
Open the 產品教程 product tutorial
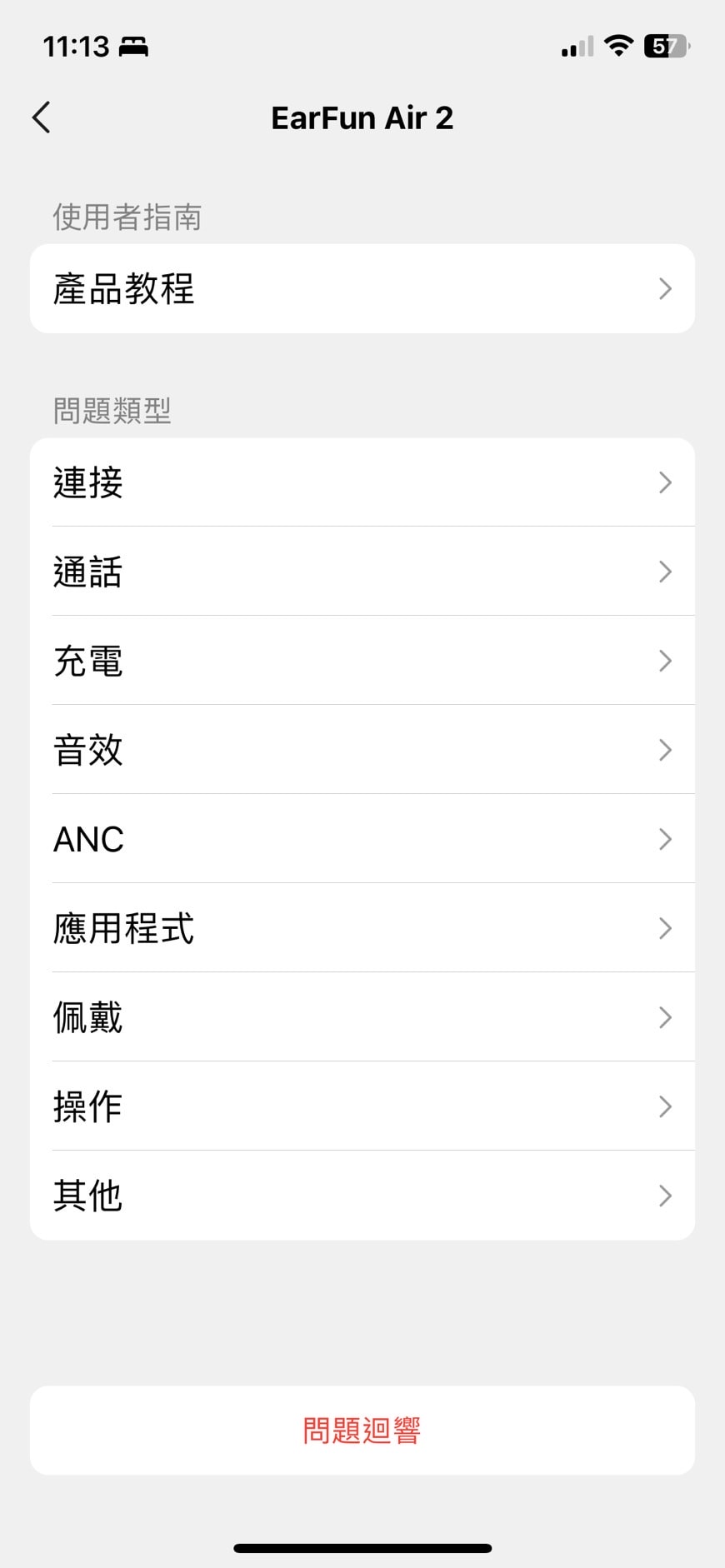pyautogui.click(x=362, y=289)
